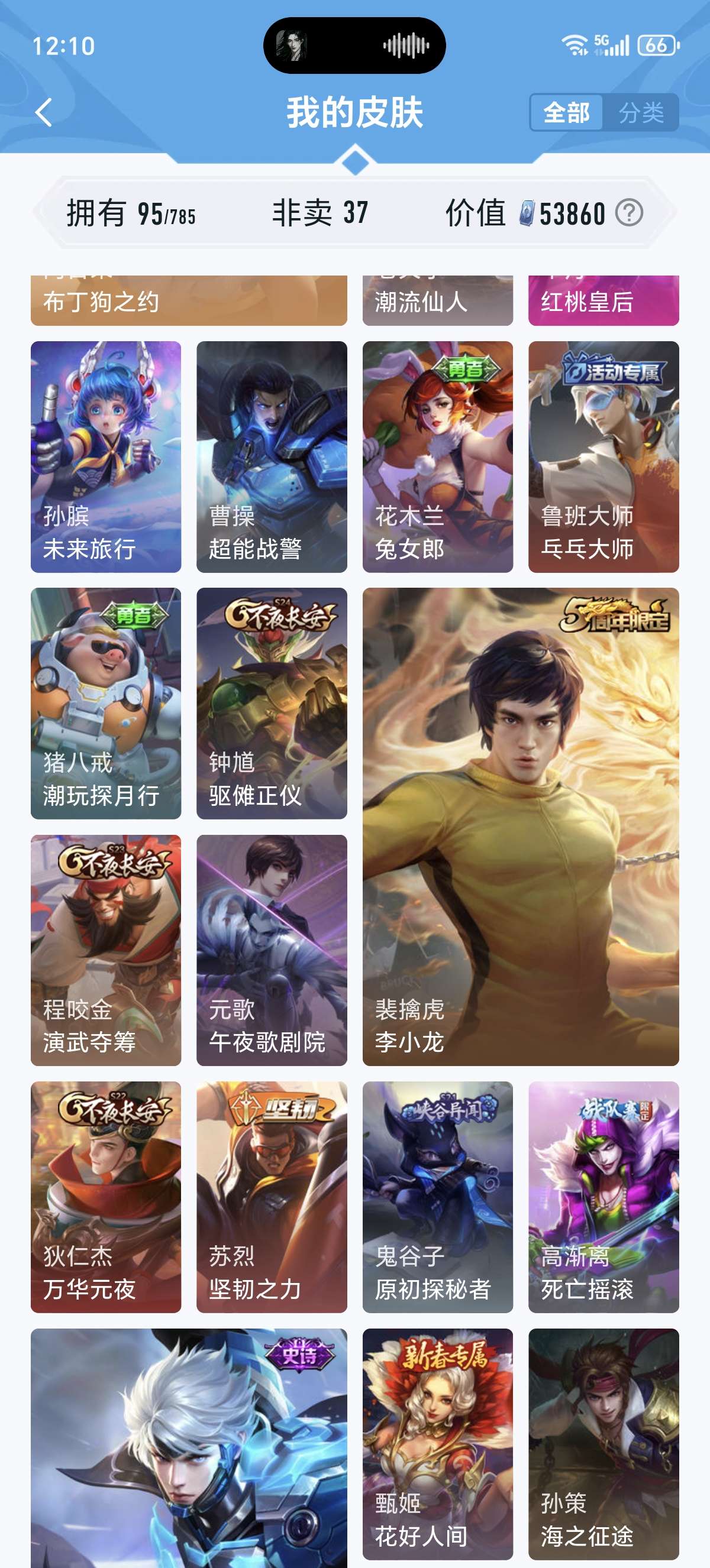View 元歌 午夜歌剧院 skin
This screenshot has height=1568, width=710.
tap(272, 950)
